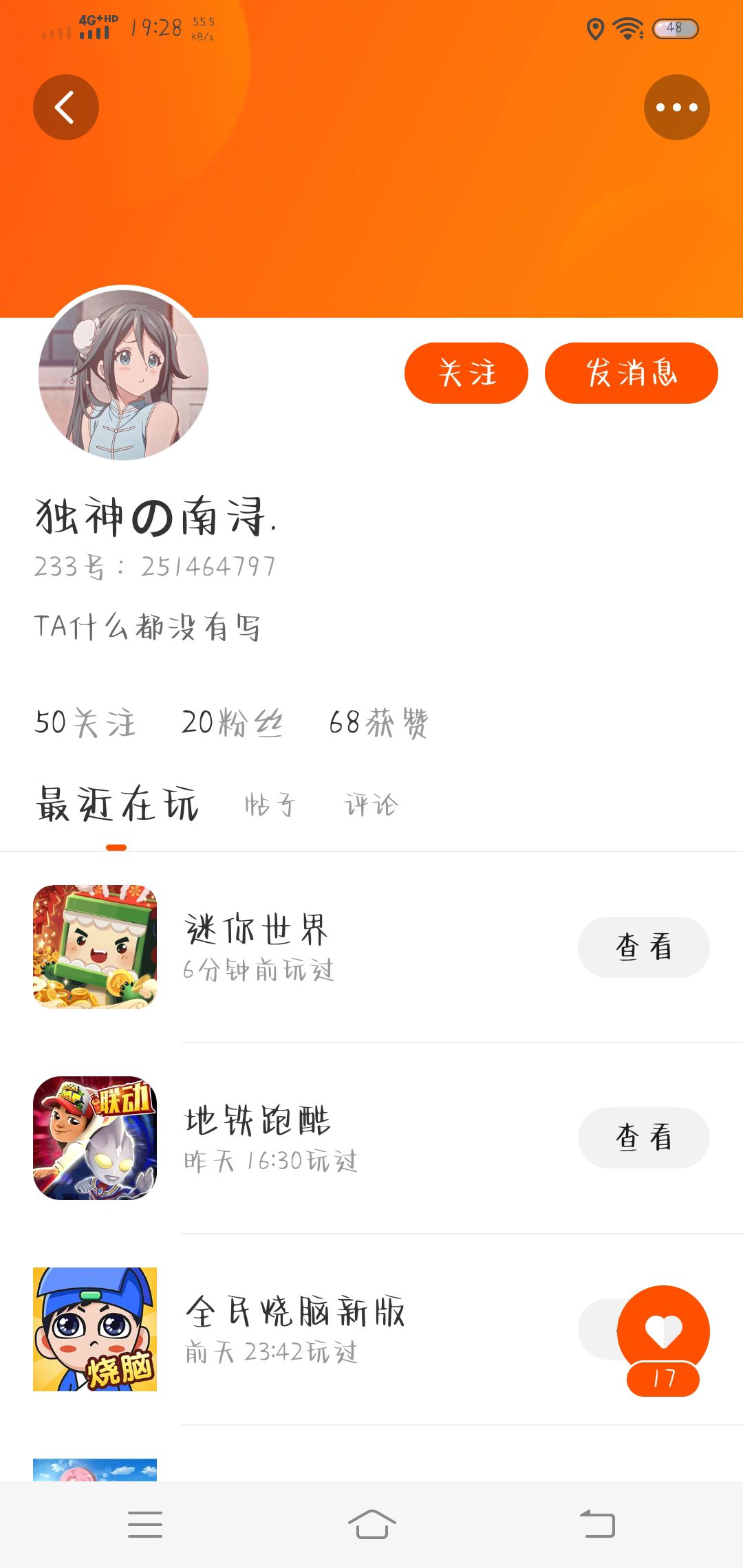Open the 50 关注 following list

(85, 723)
